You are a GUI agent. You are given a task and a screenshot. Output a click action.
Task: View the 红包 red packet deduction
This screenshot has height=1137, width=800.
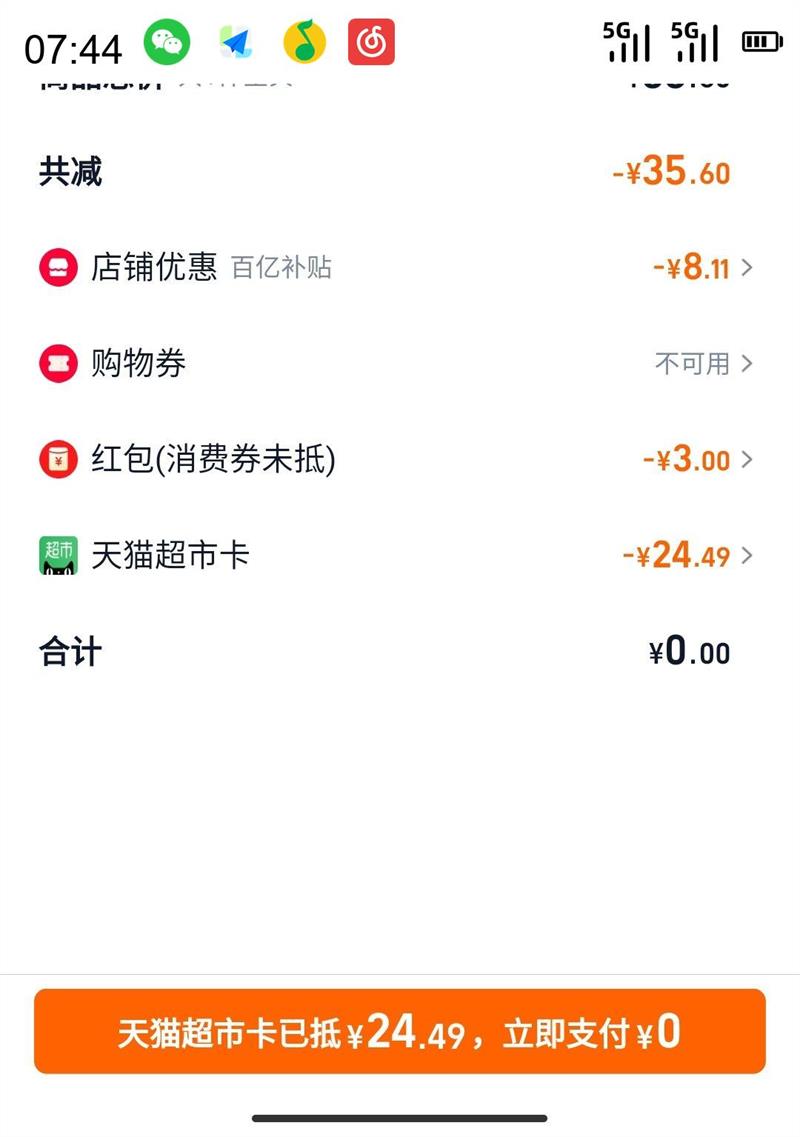[x=400, y=460]
